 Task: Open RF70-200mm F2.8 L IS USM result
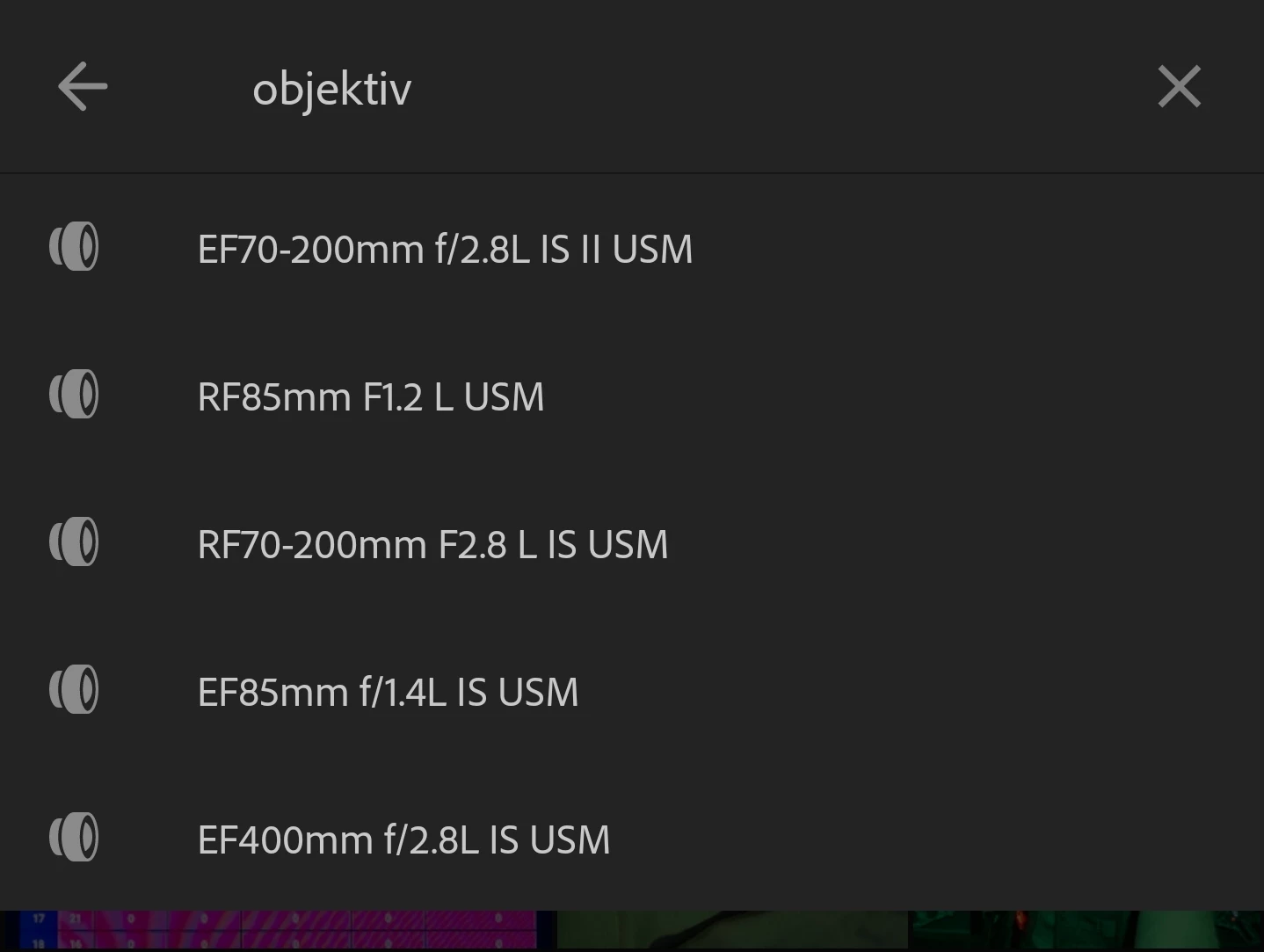point(432,544)
